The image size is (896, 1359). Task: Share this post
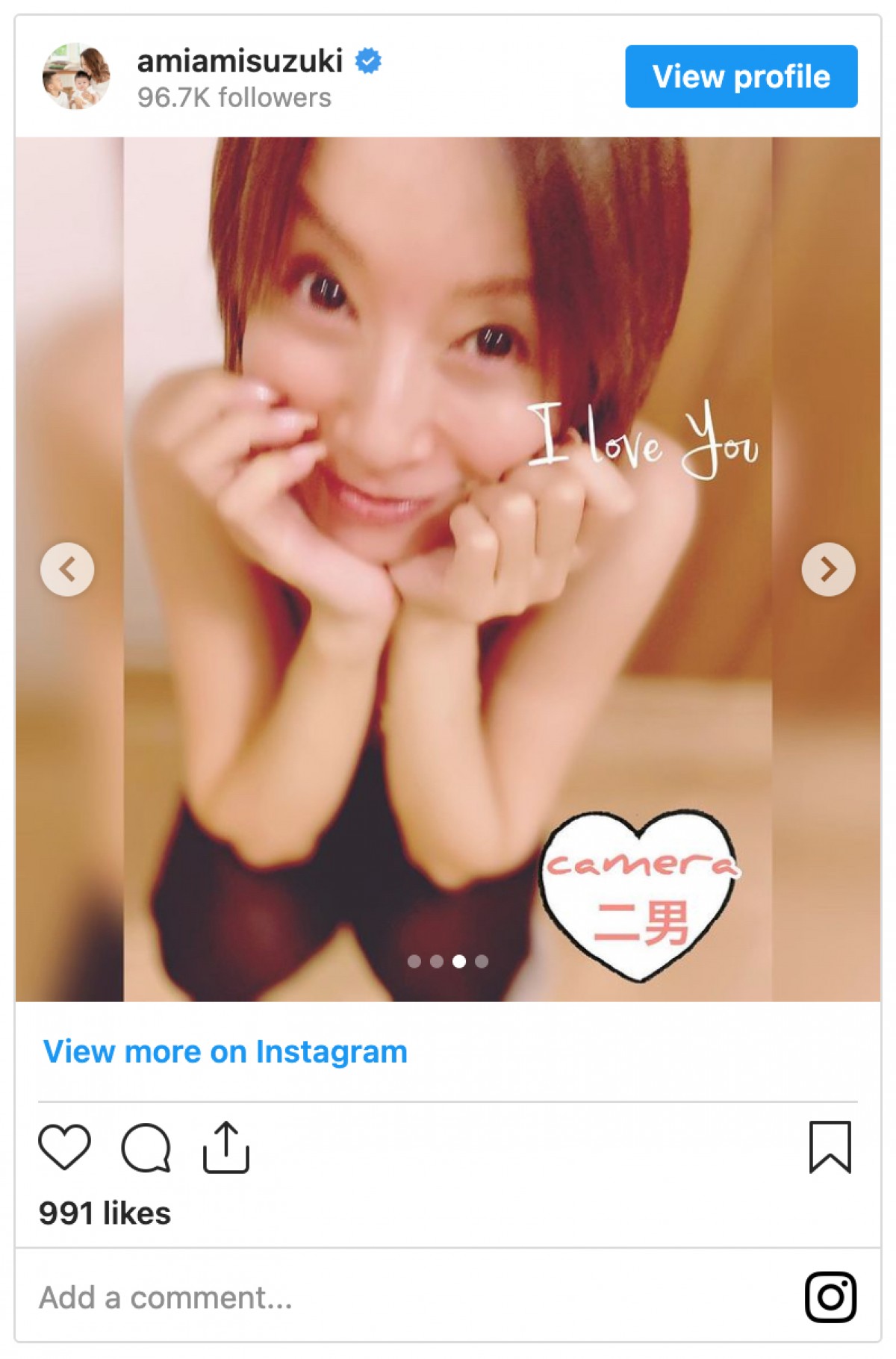click(225, 1147)
